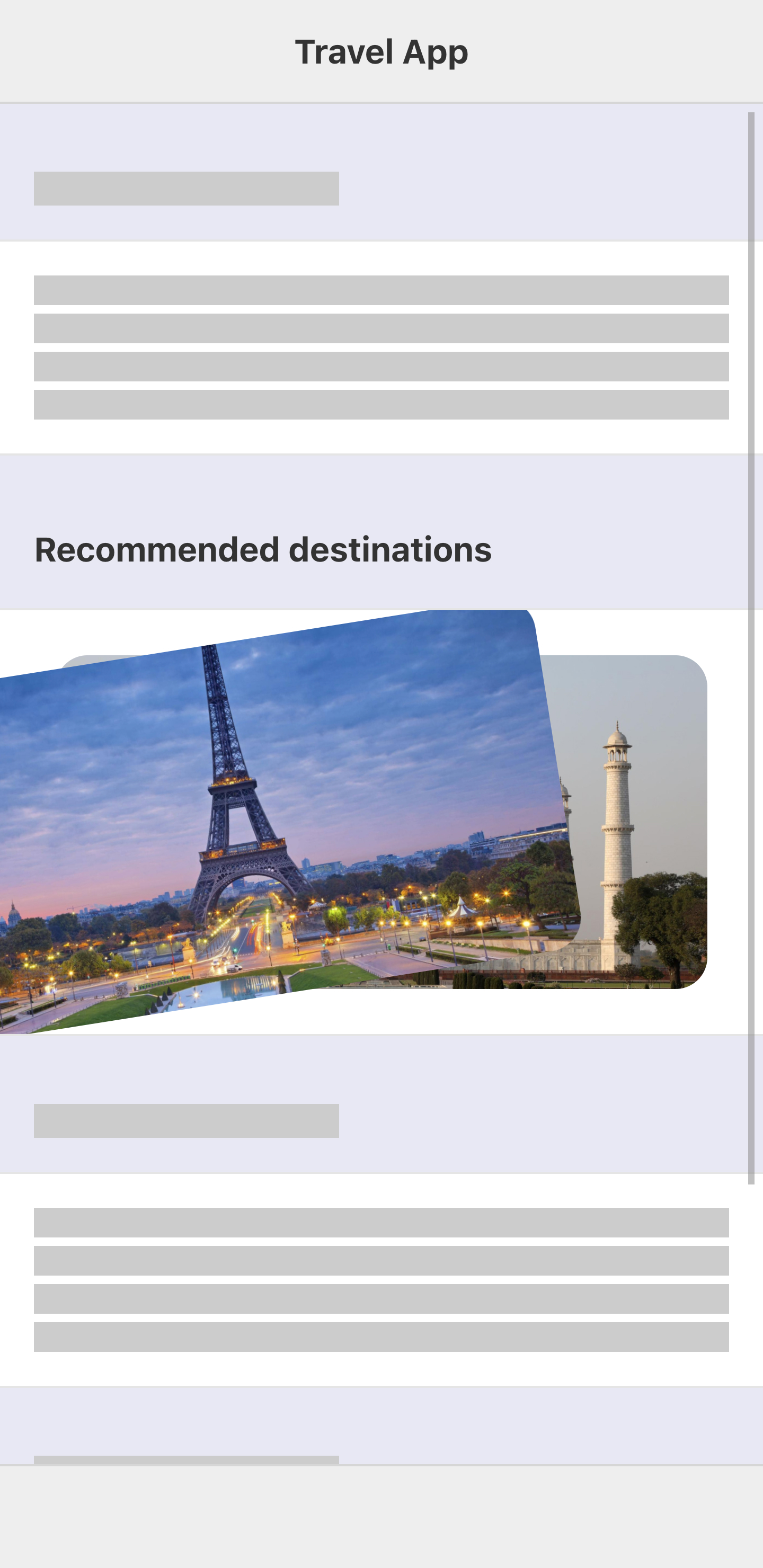This screenshot has height=1568, width=763.
Task: Select the top loading placeholder bar
Action: coord(188,189)
